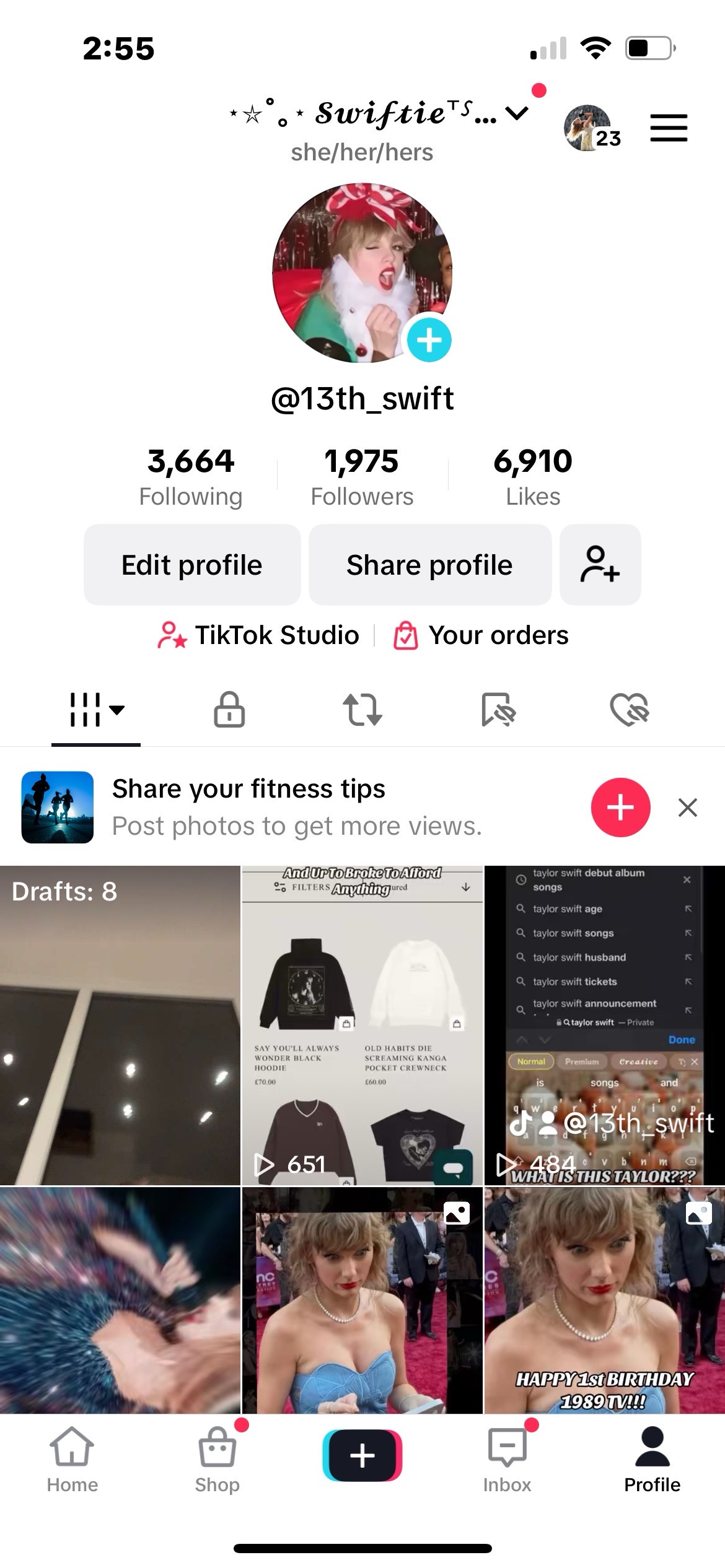725x1568 pixels.
Task: Switch to the Shop tab
Action: click(x=217, y=1458)
